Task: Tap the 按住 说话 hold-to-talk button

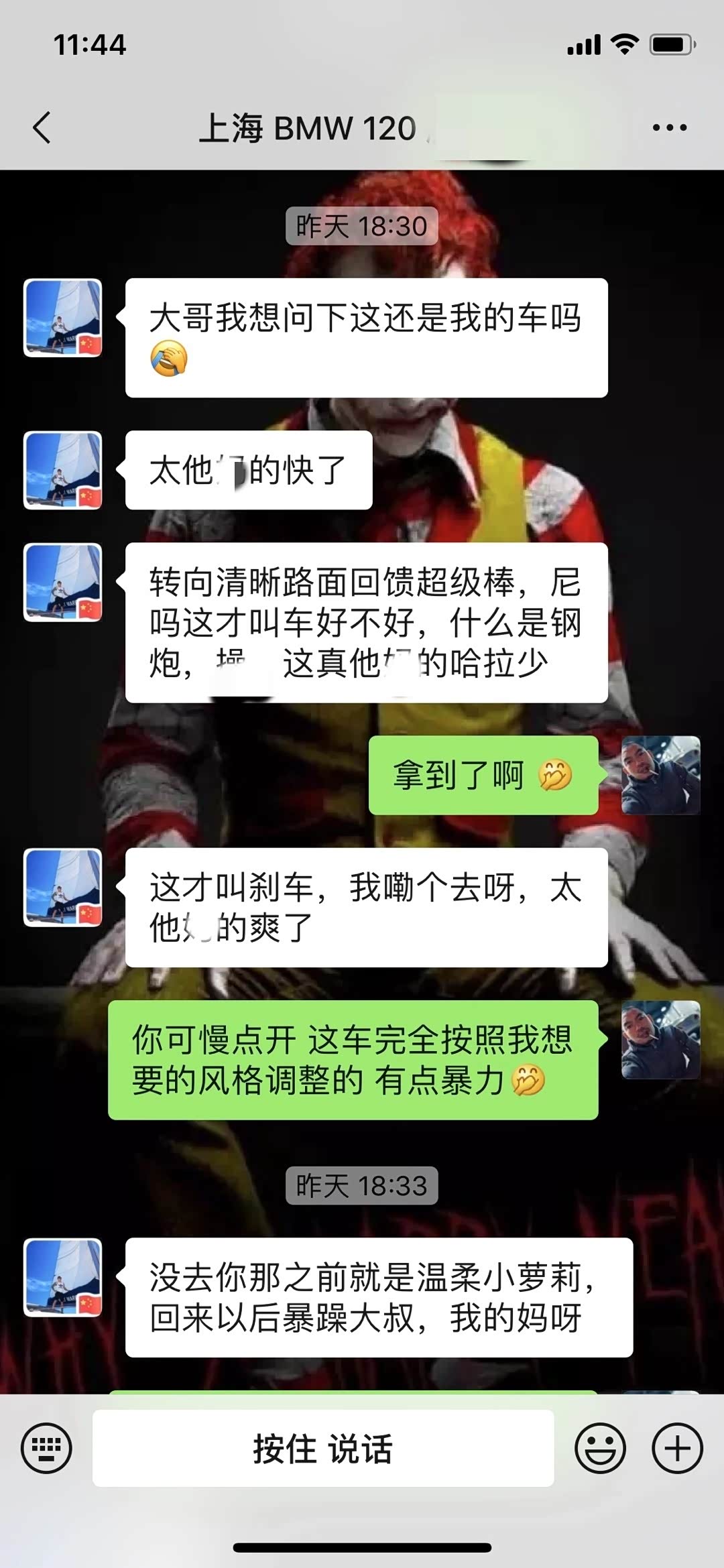Action: click(x=323, y=1448)
